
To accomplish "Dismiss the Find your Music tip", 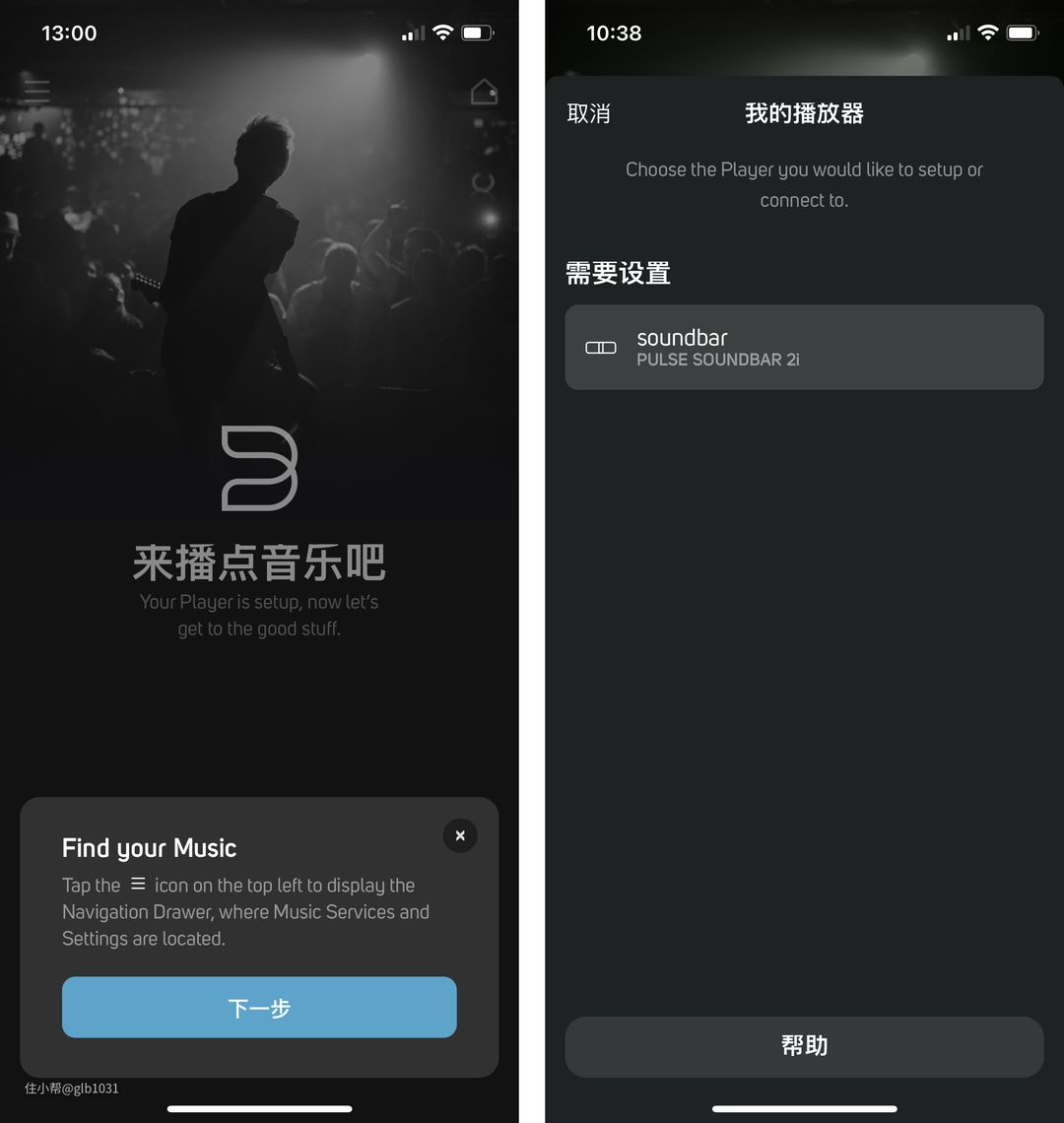I will pyautogui.click(x=460, y=835).
